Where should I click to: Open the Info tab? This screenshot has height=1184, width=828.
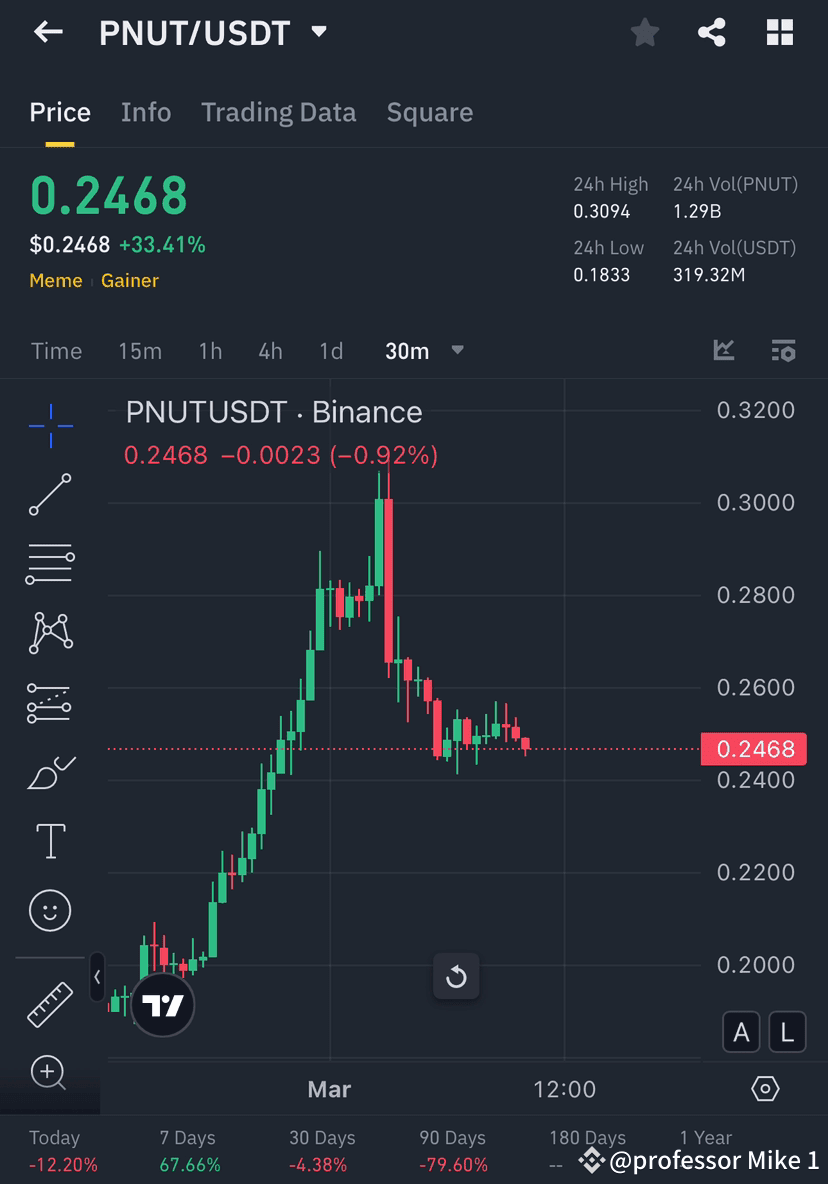click(145, 112)
